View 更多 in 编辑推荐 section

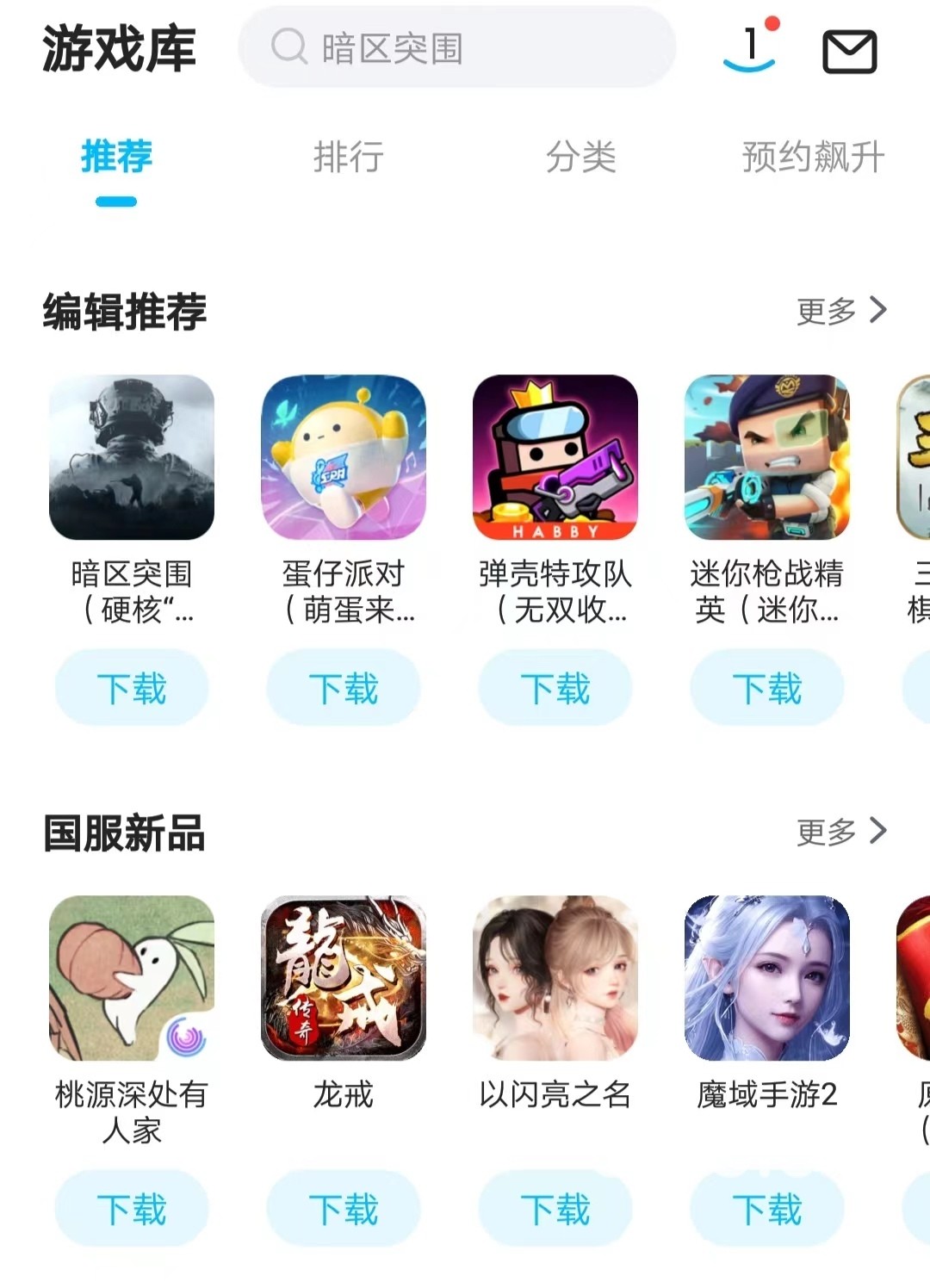[840, 311]
